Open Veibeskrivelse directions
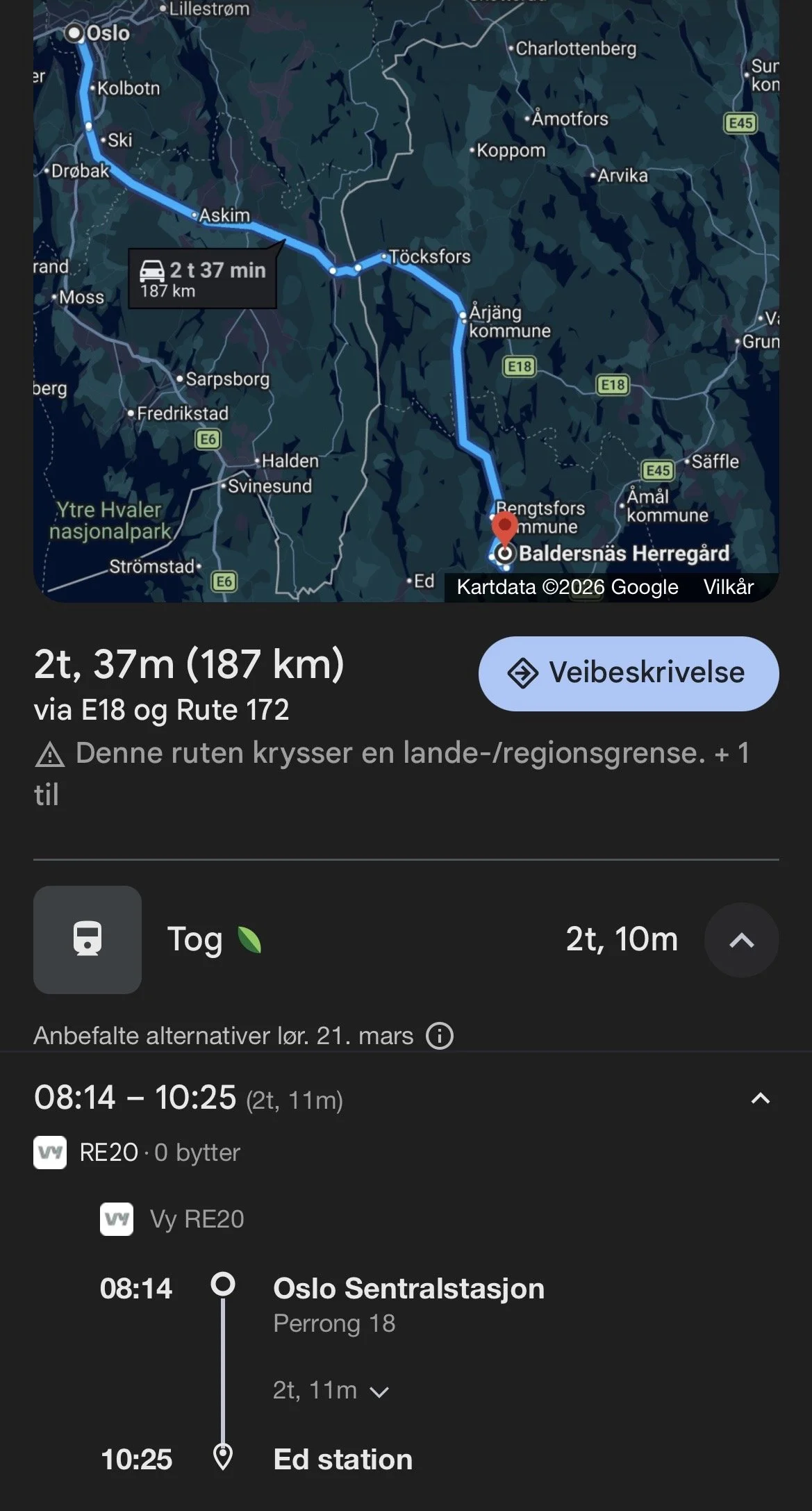Screen dimensions: 812x1511 click(629, 673)
